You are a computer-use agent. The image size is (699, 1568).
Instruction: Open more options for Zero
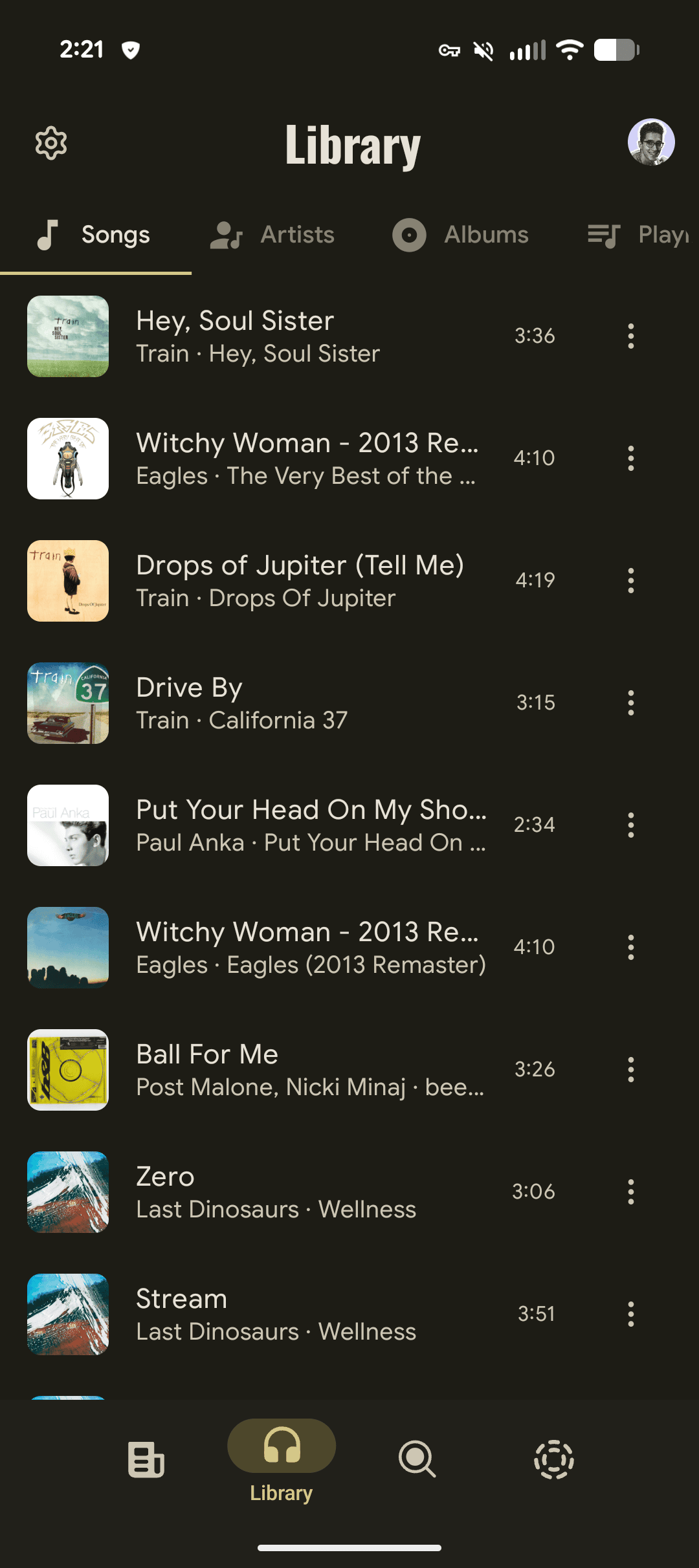pos(630,1192)
